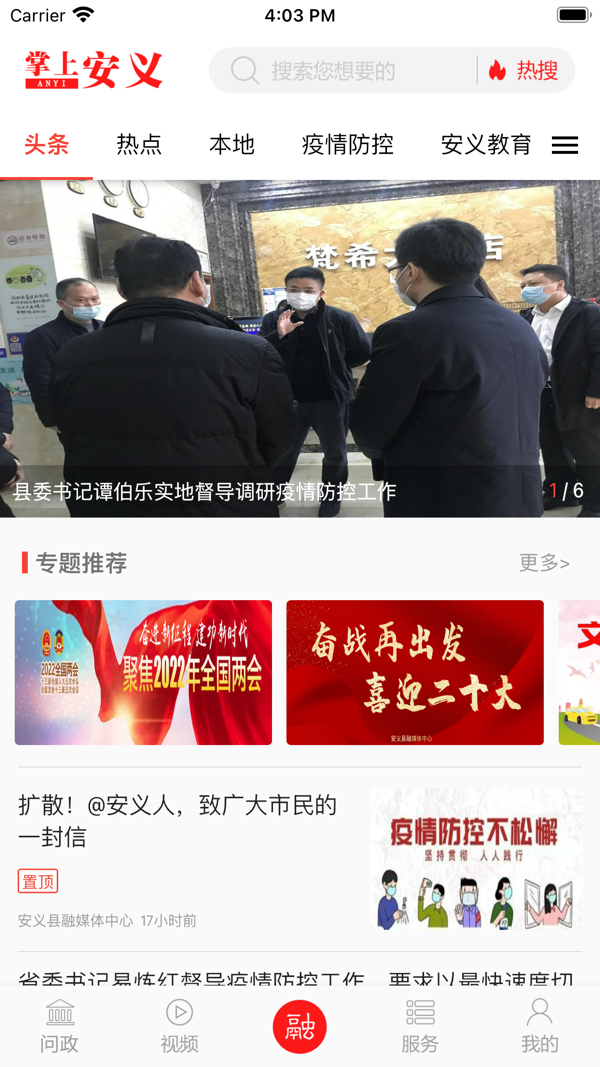Open the 奋战再出发 喜迎二十大 topic card
Screen dimensions: 600x1067
[415, 672]
